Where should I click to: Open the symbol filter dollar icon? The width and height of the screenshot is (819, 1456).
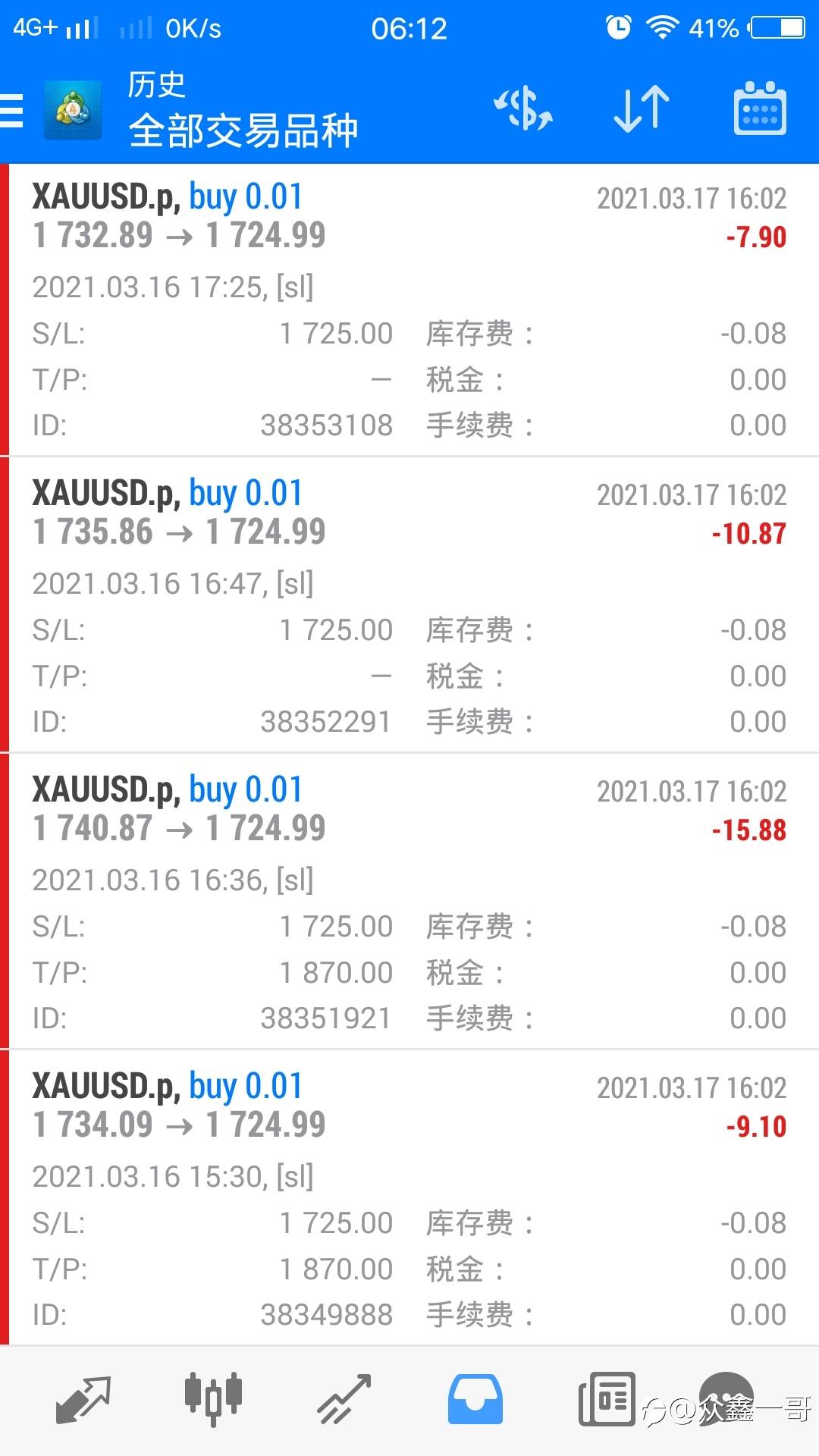(x=524, y=109)
